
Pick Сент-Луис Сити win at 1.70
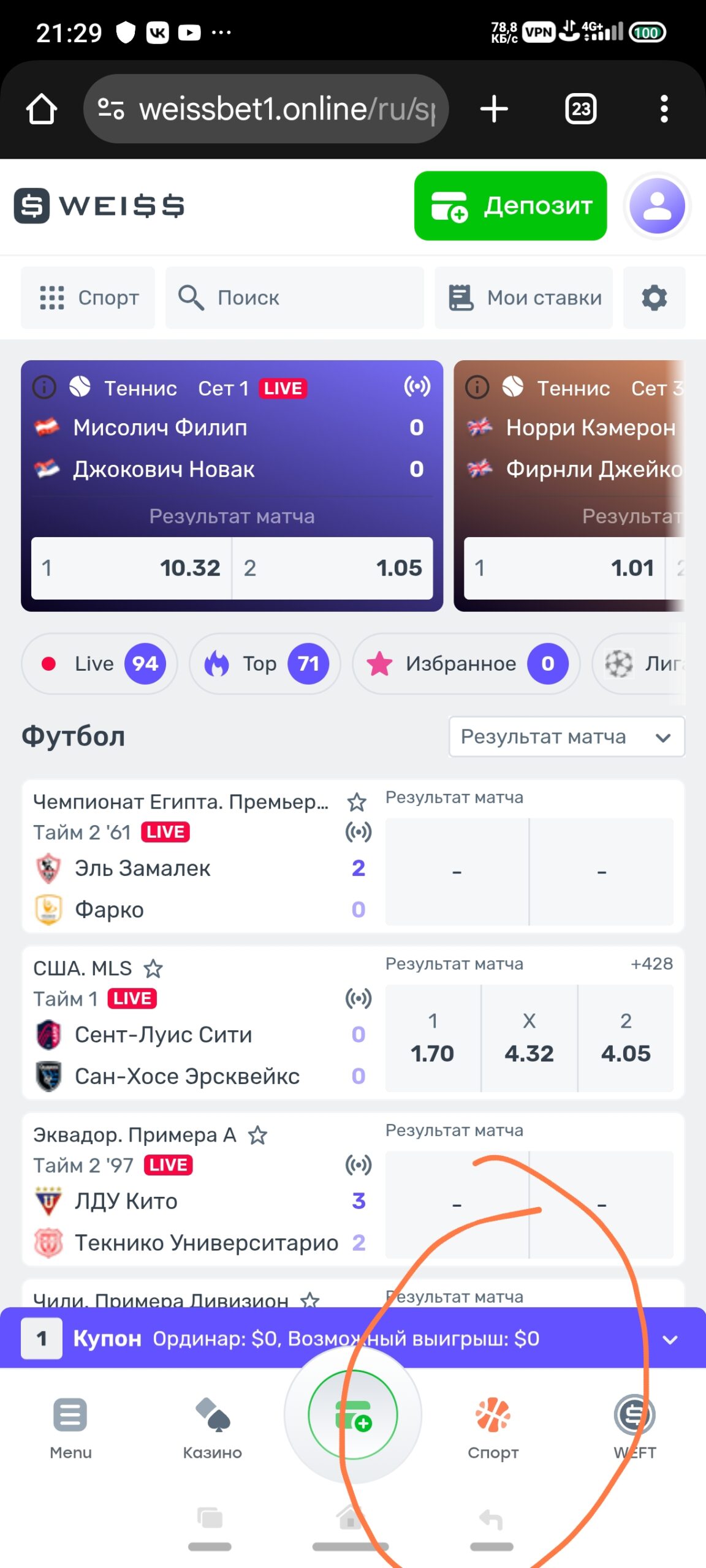[x=433, y=1038]
